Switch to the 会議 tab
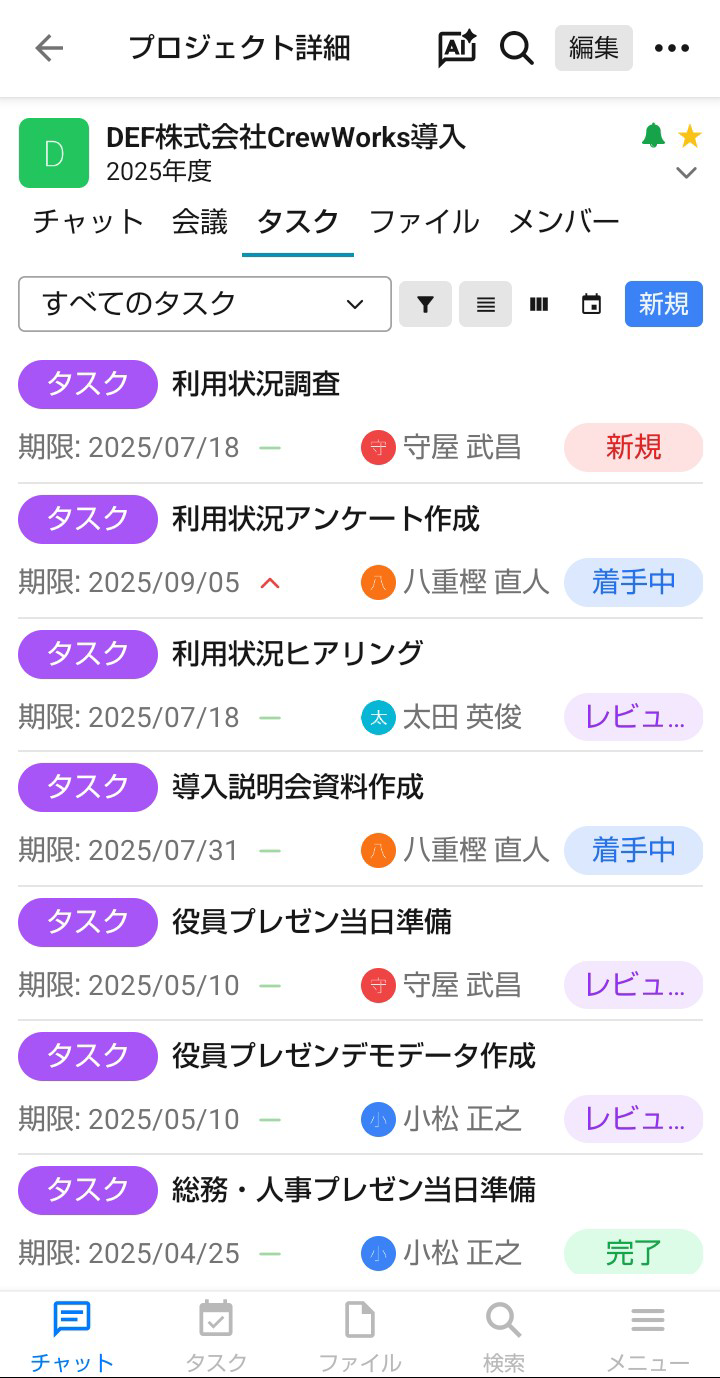This screenshot has height=1378, width=720. pyautogui.click(x=200, y=222)
